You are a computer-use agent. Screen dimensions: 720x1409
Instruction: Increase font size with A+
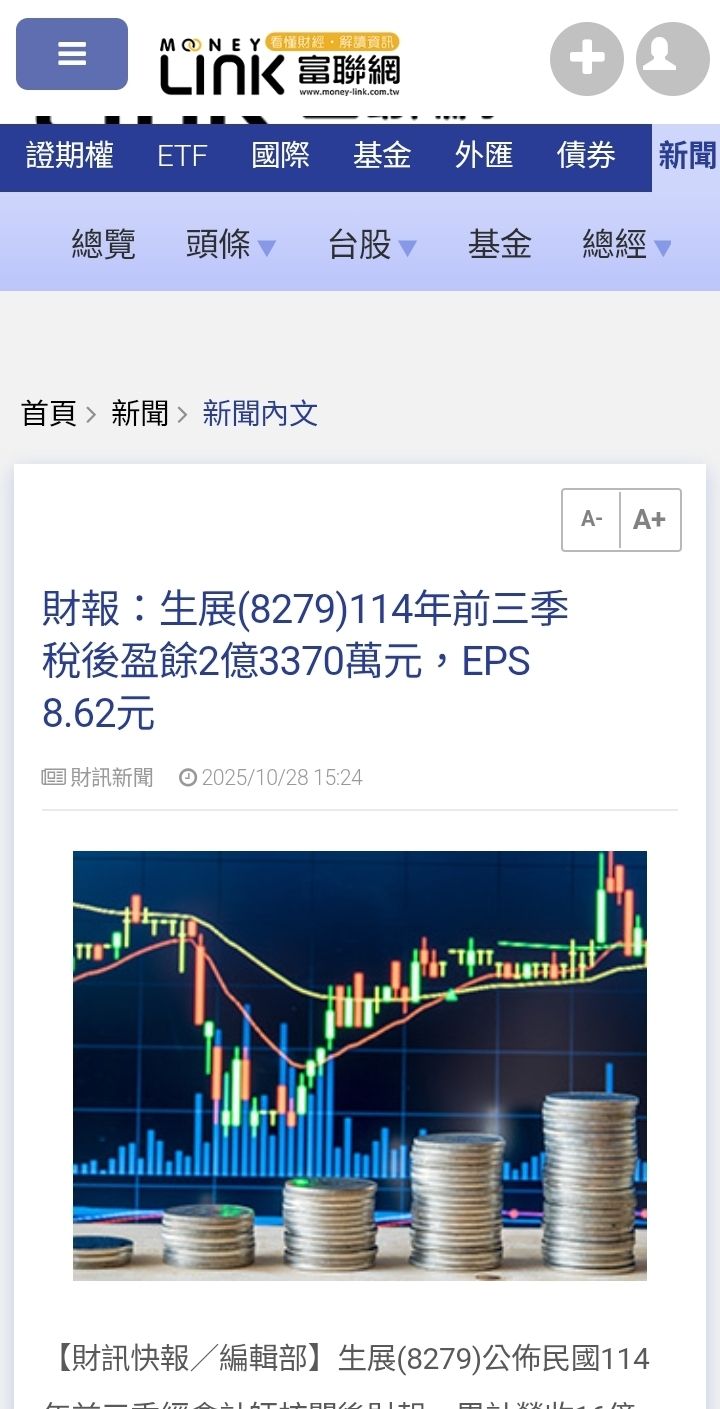point(650,519)
